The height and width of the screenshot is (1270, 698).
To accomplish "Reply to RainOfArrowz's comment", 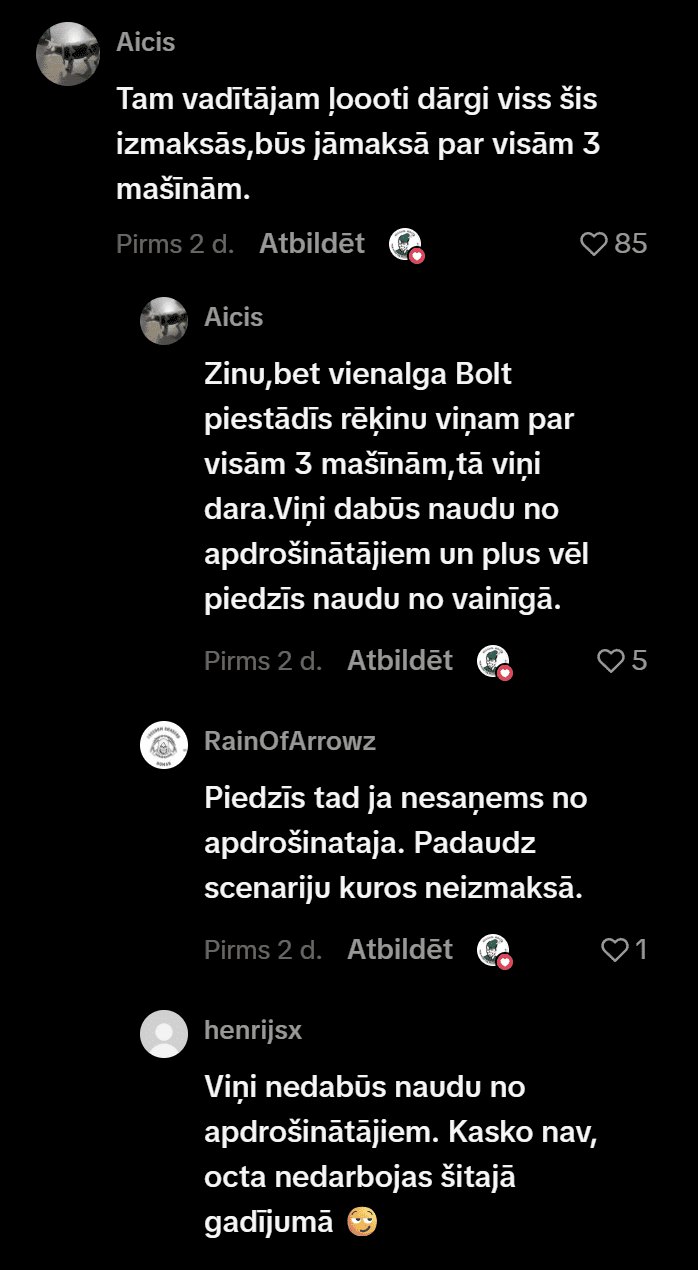I will (400, 949).
